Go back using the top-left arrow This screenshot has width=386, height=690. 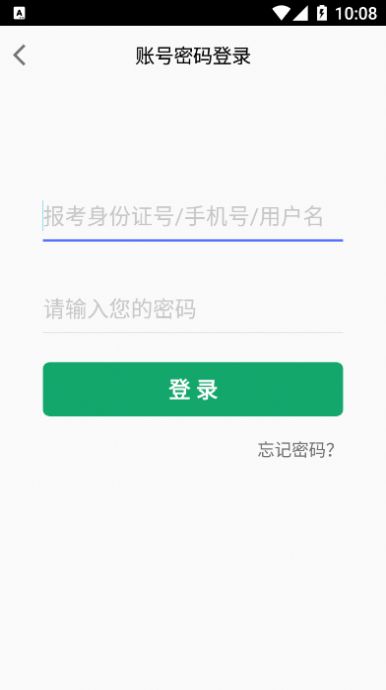(19, 55)
